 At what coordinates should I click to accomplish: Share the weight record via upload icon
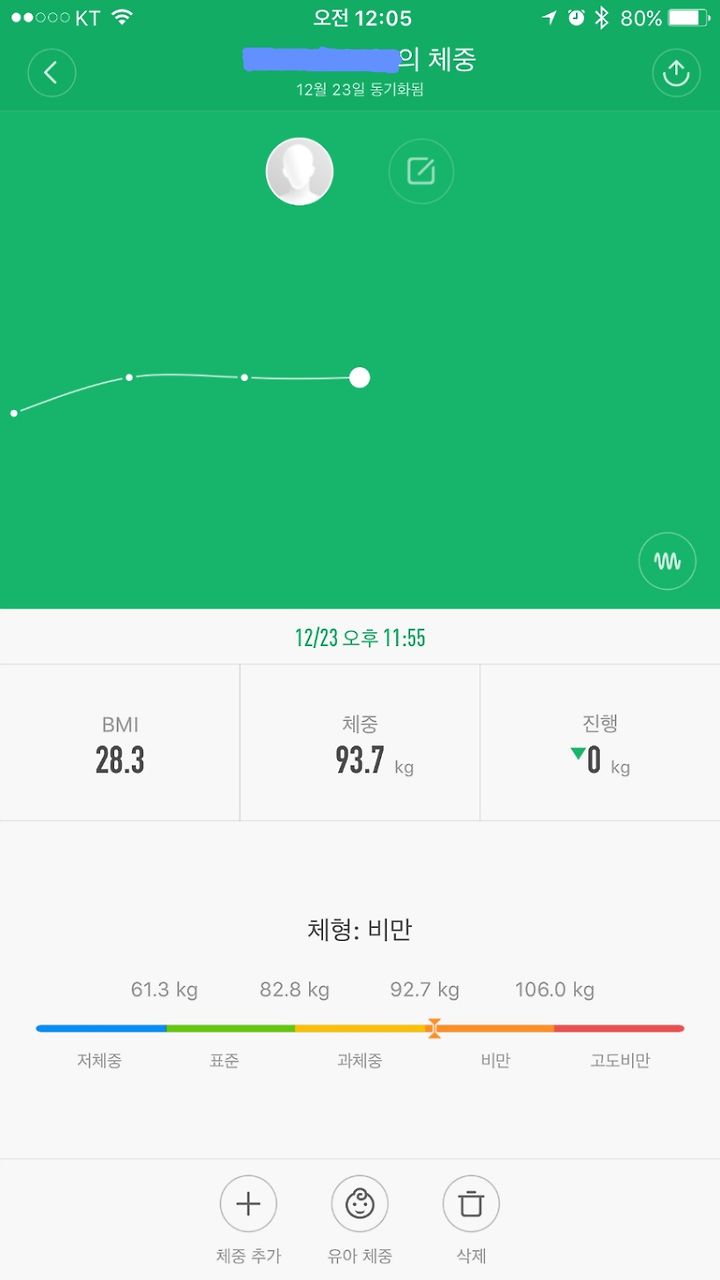tap(676, 73)
